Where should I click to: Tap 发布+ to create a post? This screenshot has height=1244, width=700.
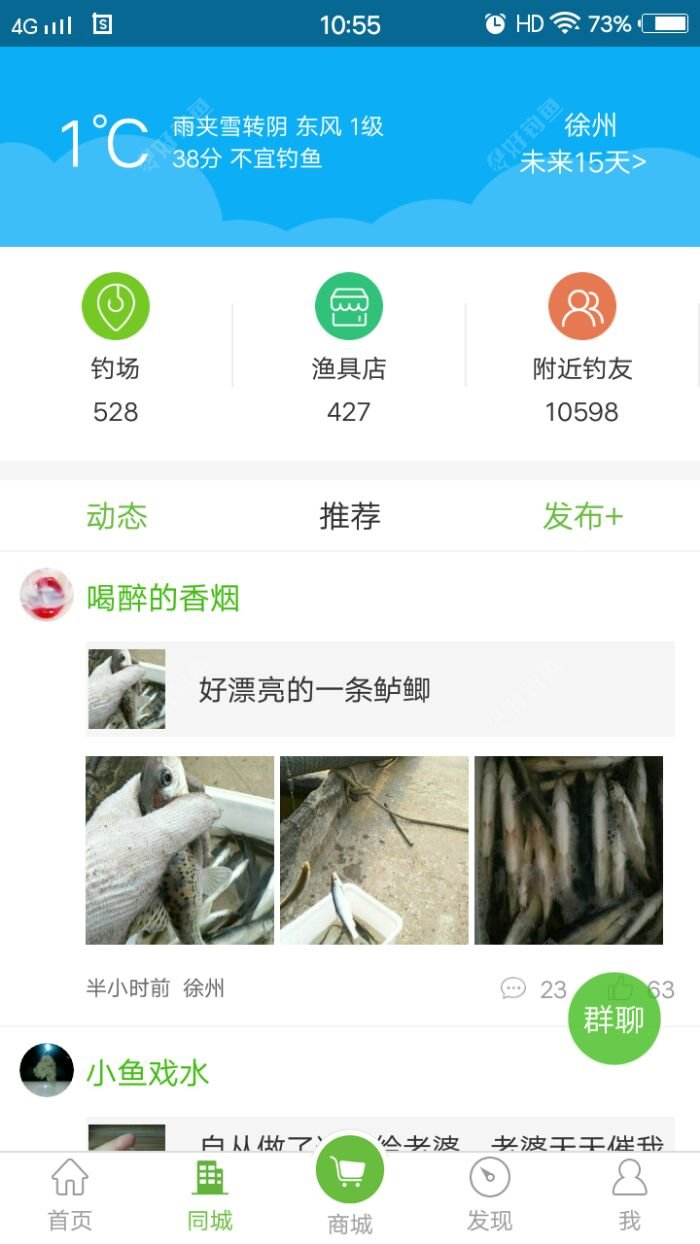pos(582,516)
